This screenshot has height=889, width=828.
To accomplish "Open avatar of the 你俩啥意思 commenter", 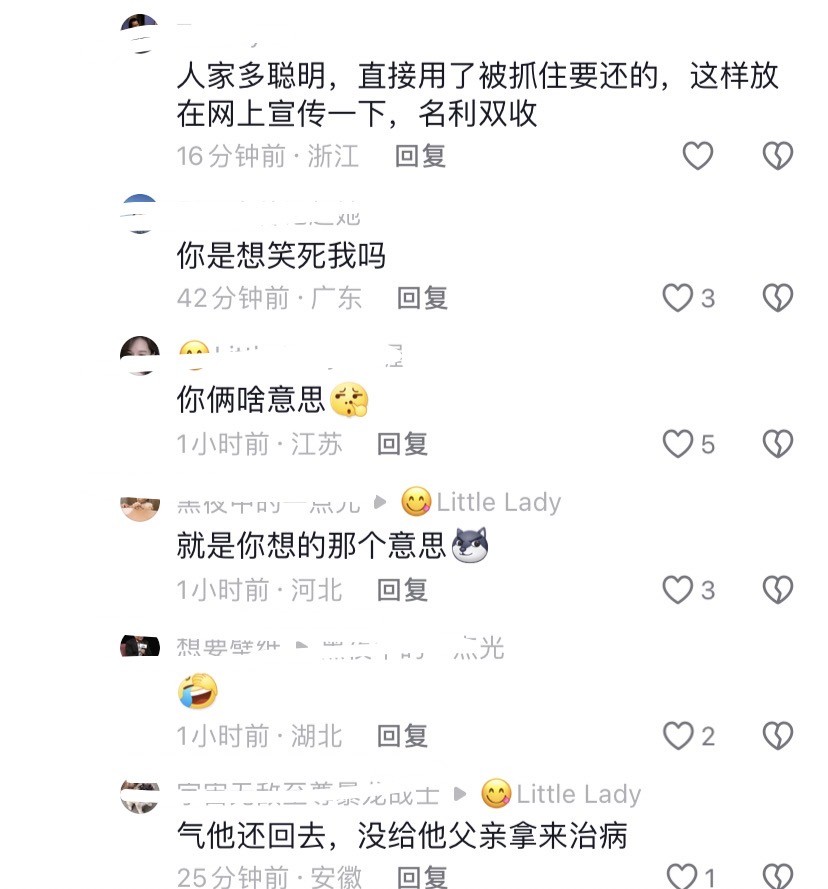I will tap(140, 354).
